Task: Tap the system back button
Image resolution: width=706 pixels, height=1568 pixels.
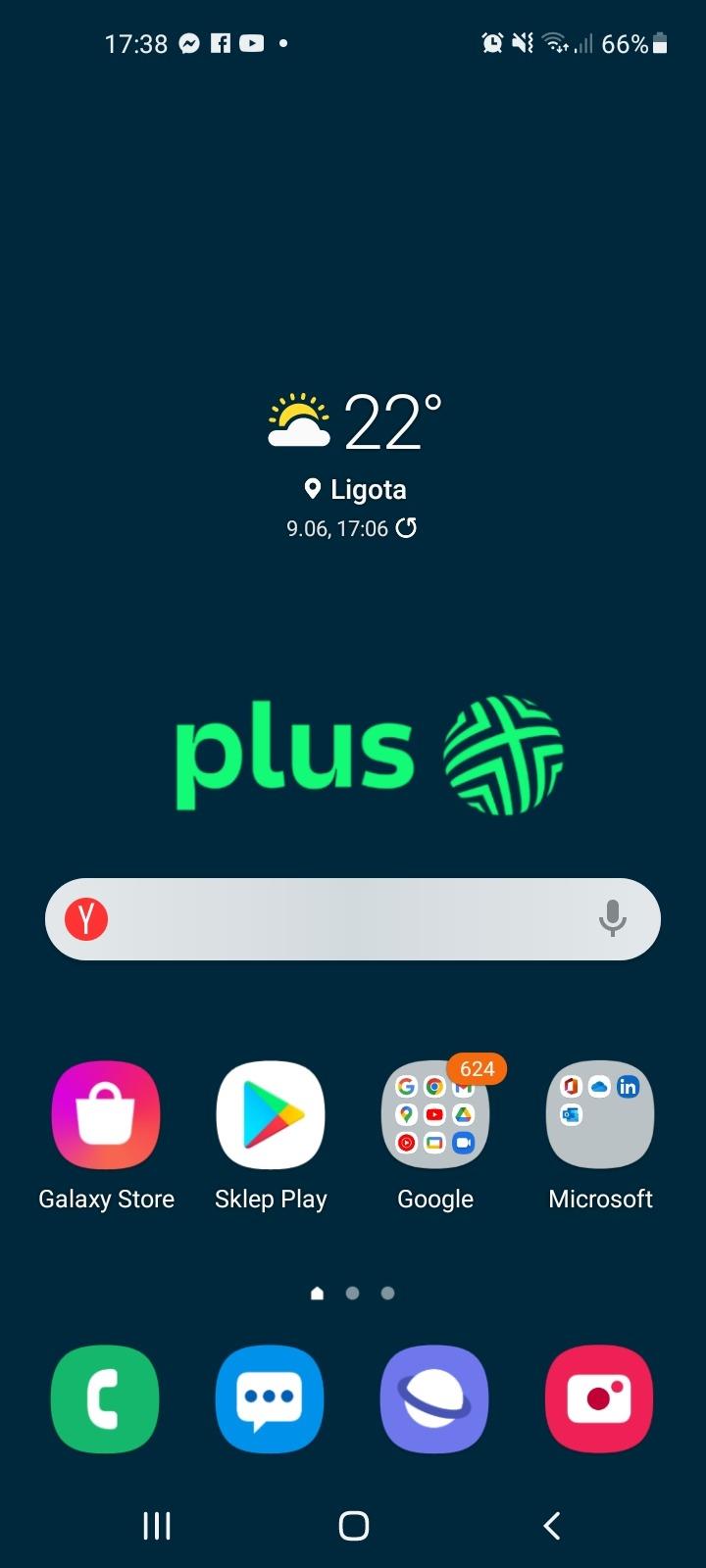Action: click(x=552, y=1525)
